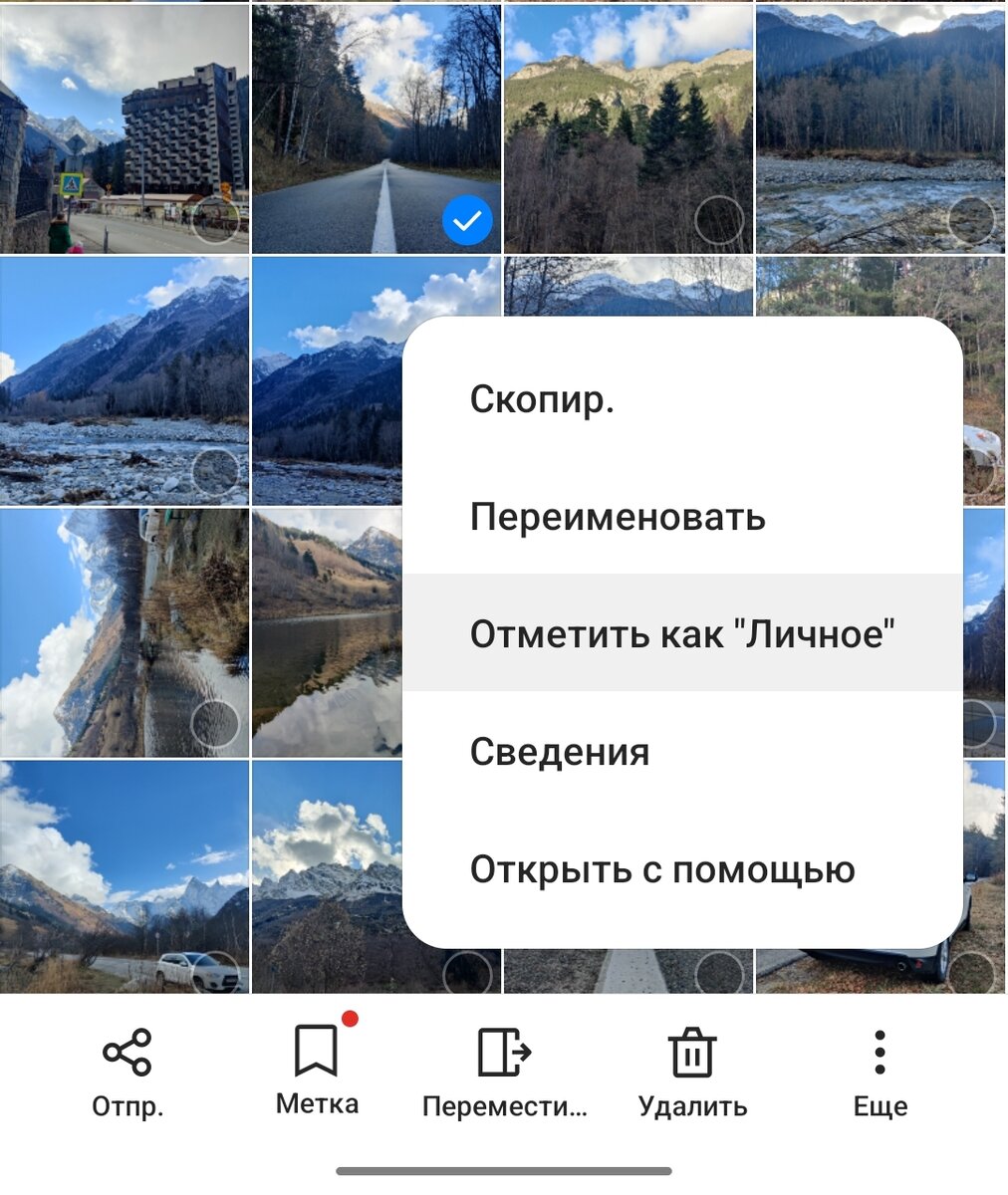This screenshot has width=1008, height=1195.
Task: Deselect the checked road photo
Action: click(465, 220)
